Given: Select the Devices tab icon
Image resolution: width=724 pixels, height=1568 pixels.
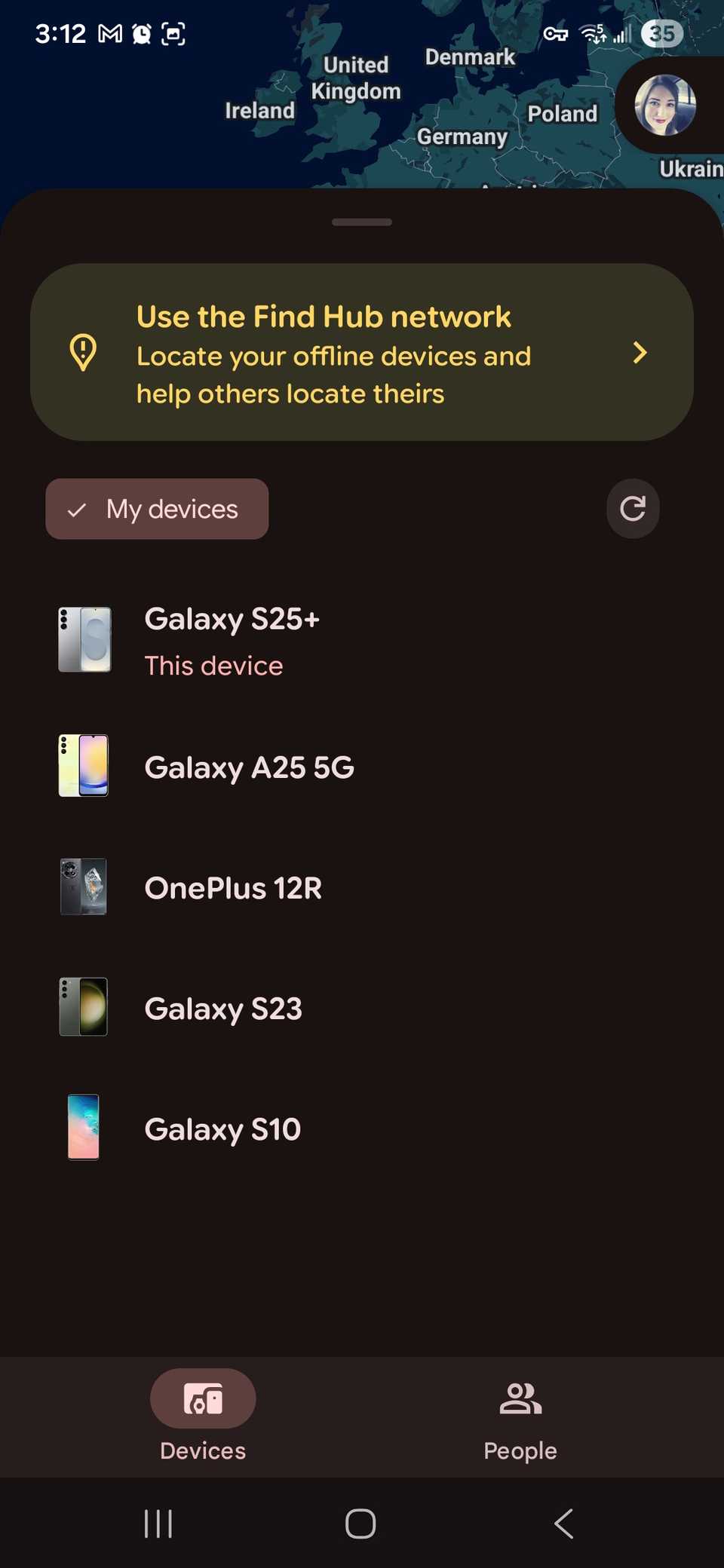Looking at the screenshot, I should (203, 1398).
